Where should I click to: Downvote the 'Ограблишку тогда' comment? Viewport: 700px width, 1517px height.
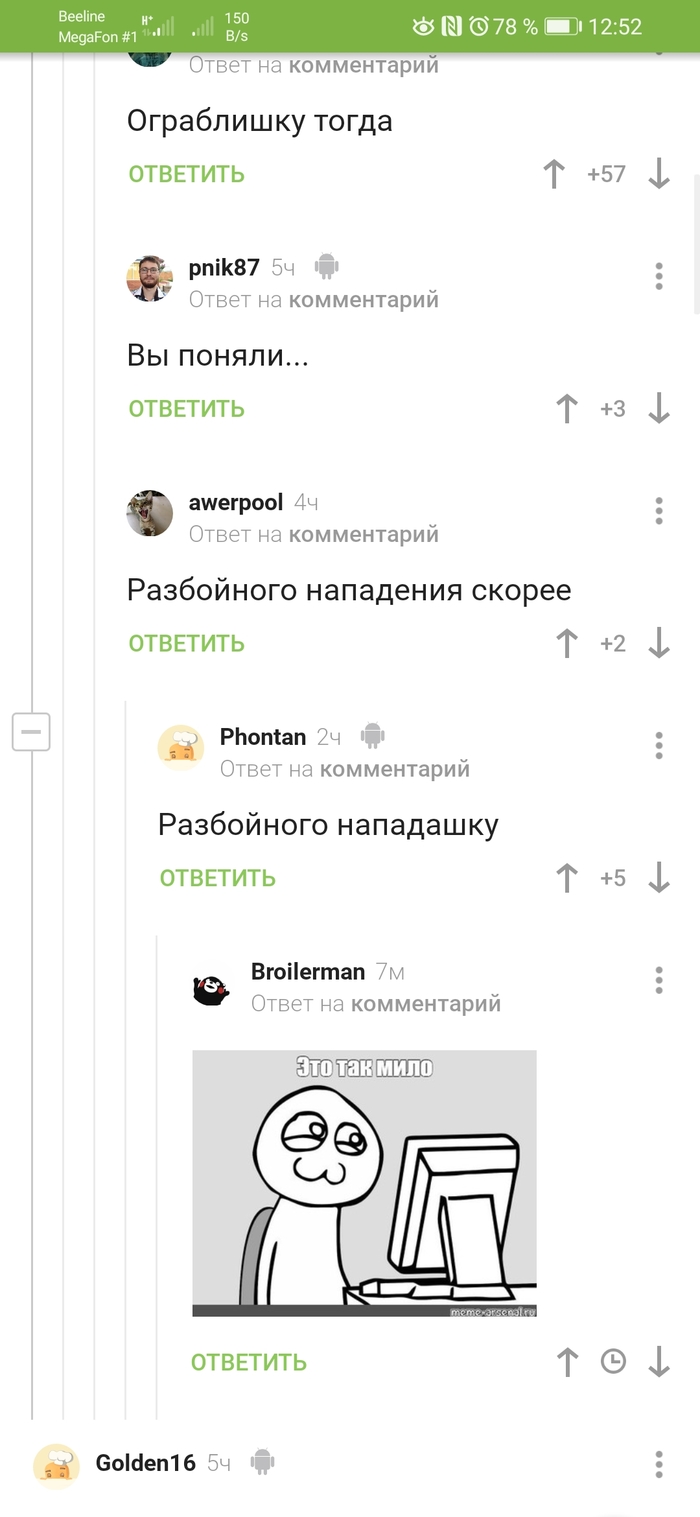click(658, 174)
